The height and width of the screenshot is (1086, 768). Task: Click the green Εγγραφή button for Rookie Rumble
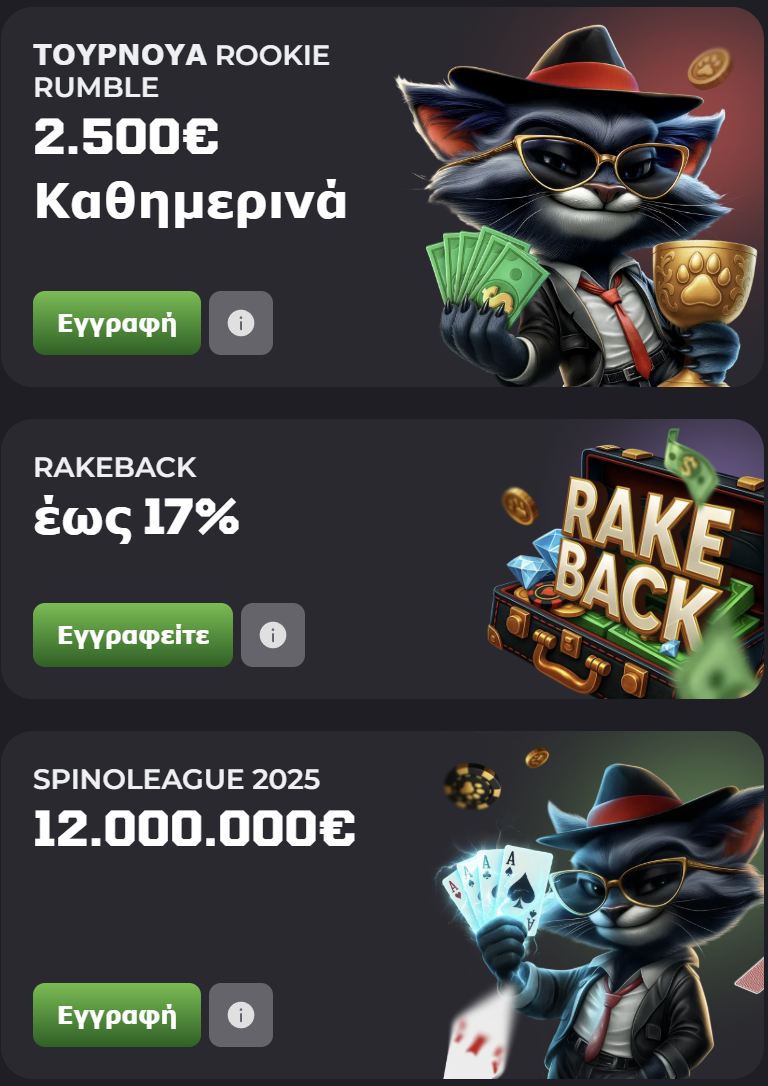(x=116, y=322)
